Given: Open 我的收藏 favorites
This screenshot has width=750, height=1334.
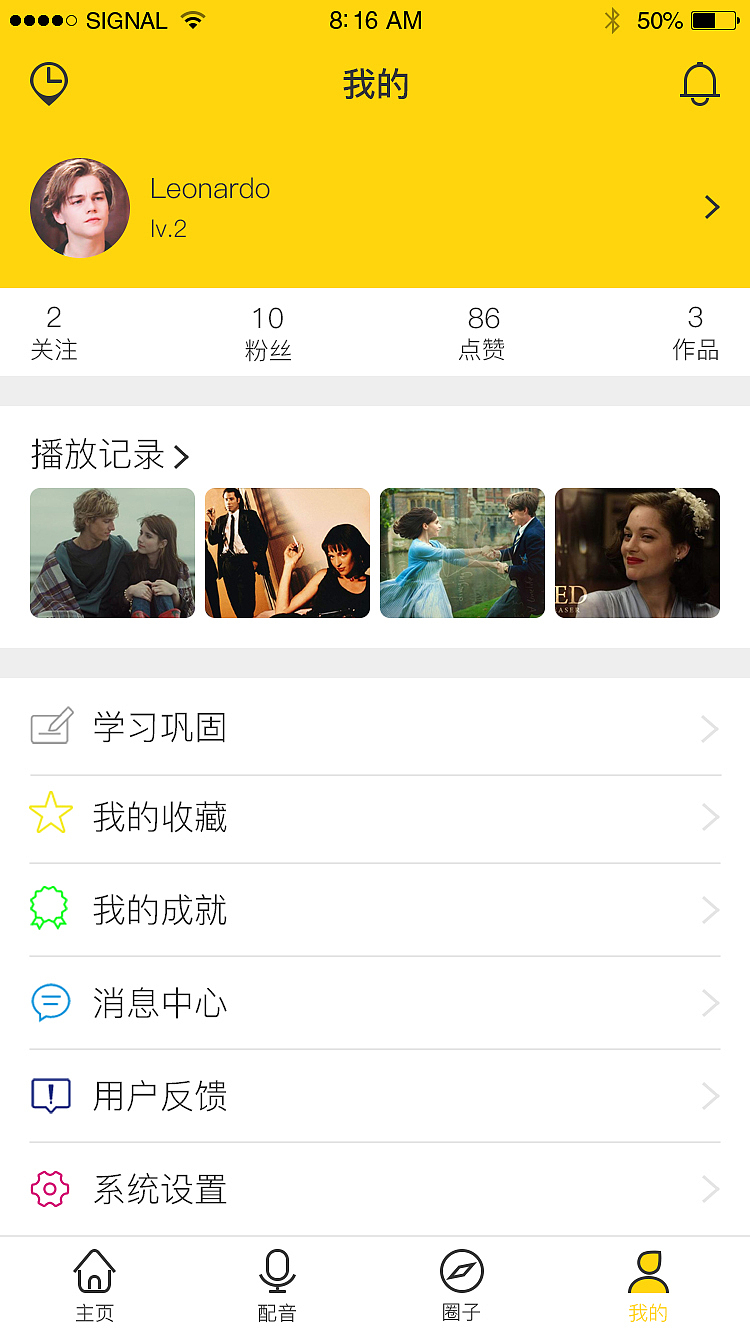Looking at the screenshot, I should [375, 818].
